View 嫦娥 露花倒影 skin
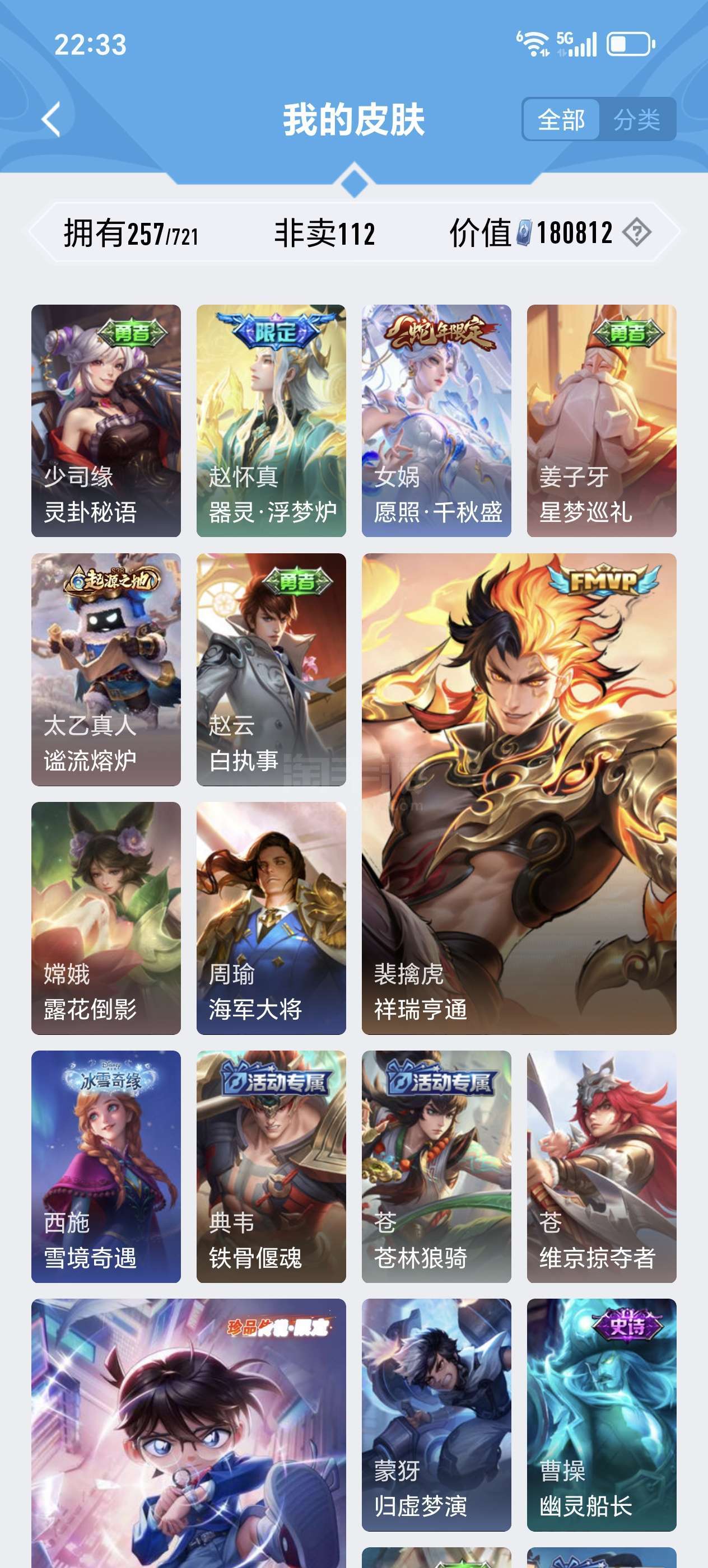 [x=106, y=918]
